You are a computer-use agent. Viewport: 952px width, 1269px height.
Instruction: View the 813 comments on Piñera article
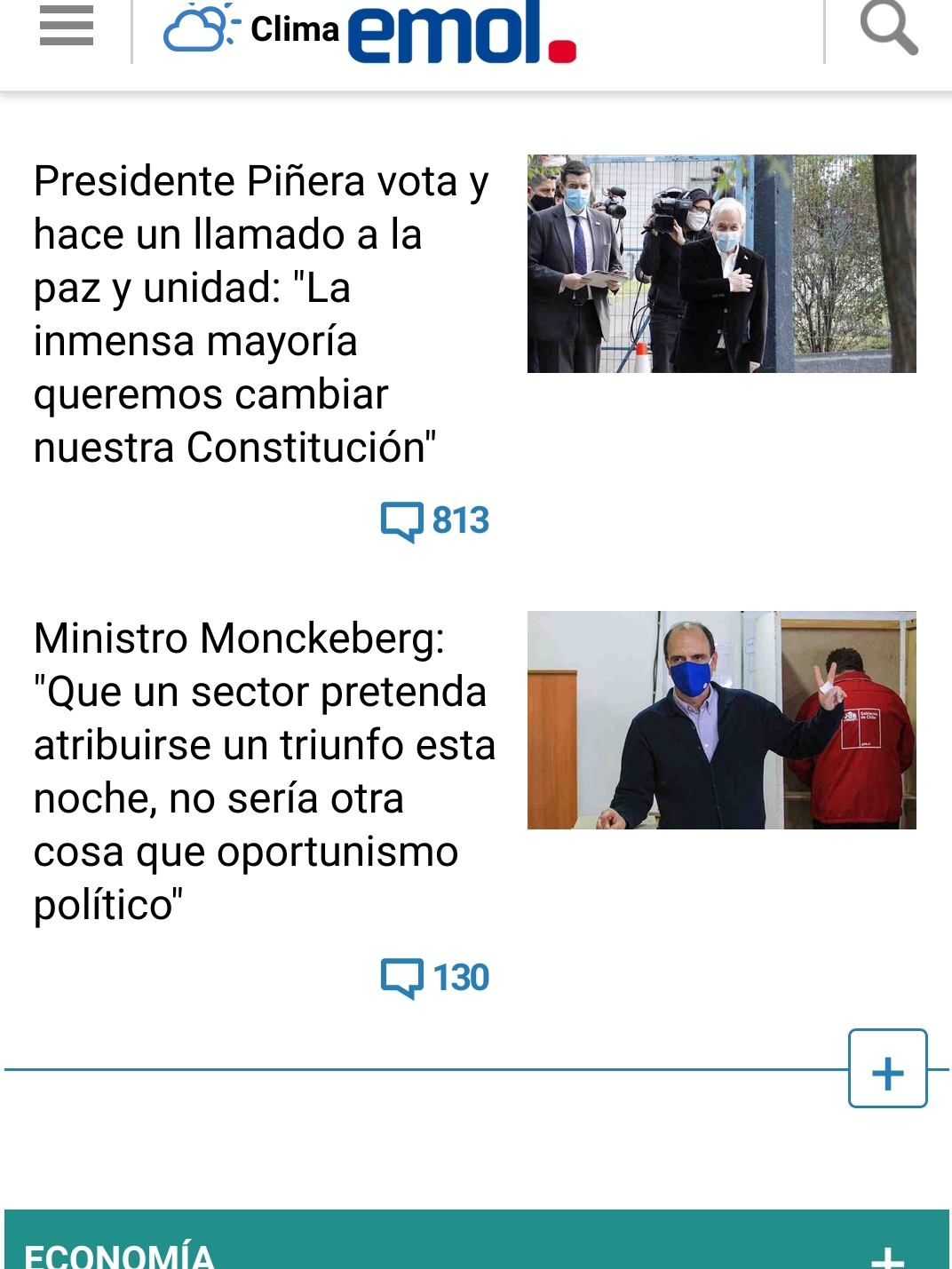435,521
